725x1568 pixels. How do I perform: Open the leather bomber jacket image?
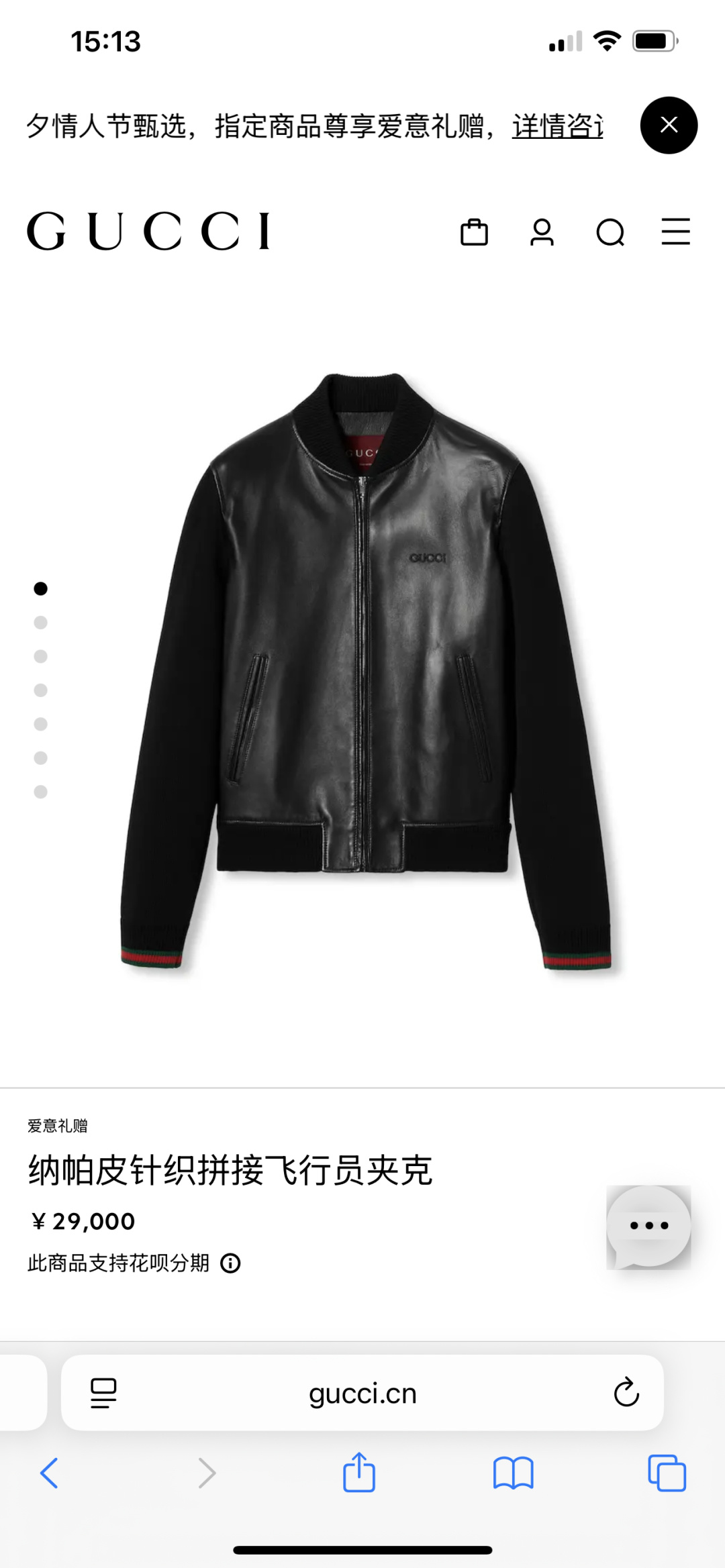[x=366, y=671]
